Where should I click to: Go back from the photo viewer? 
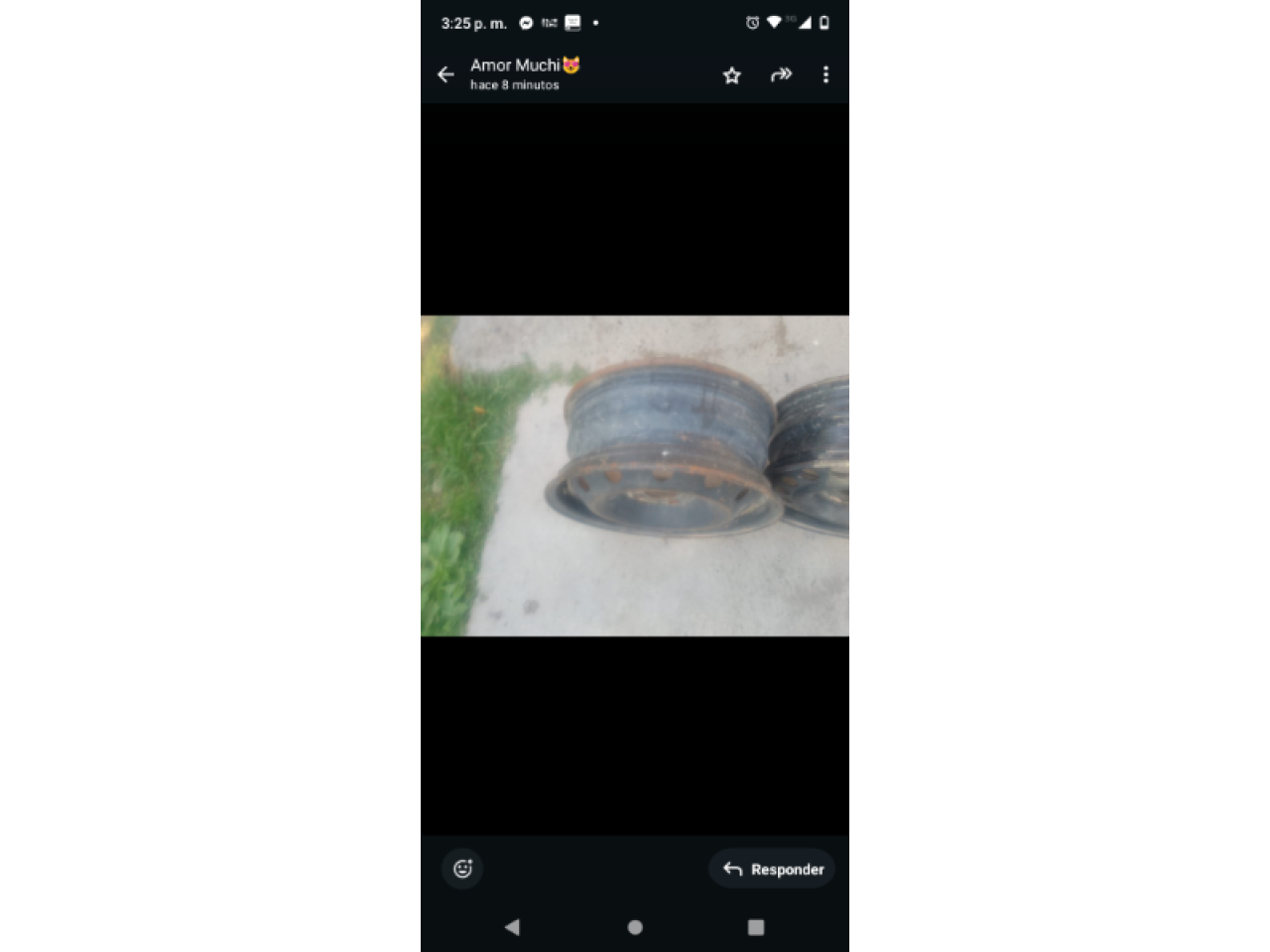pyautogui.click(x=445, y=74)
